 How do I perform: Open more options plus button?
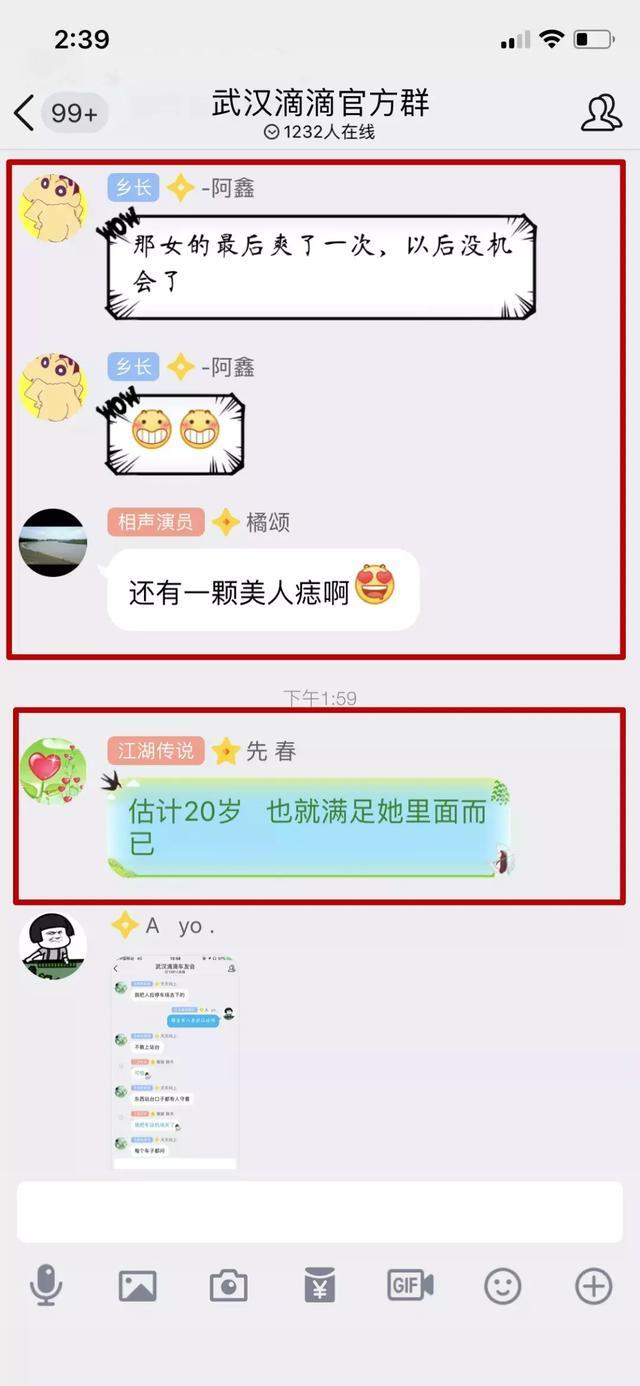click(593, 1285)
